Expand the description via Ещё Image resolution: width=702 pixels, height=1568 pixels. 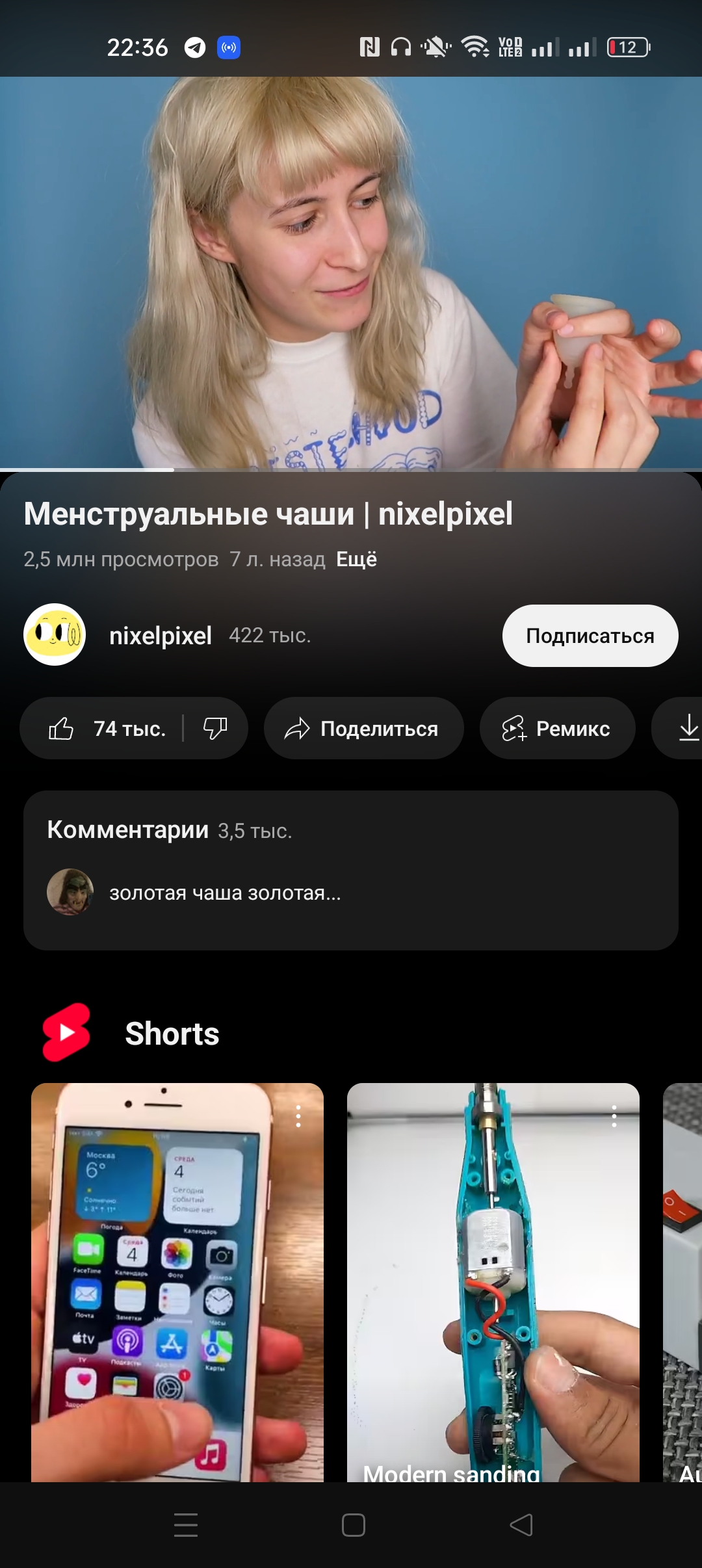(x=356, y=559)
